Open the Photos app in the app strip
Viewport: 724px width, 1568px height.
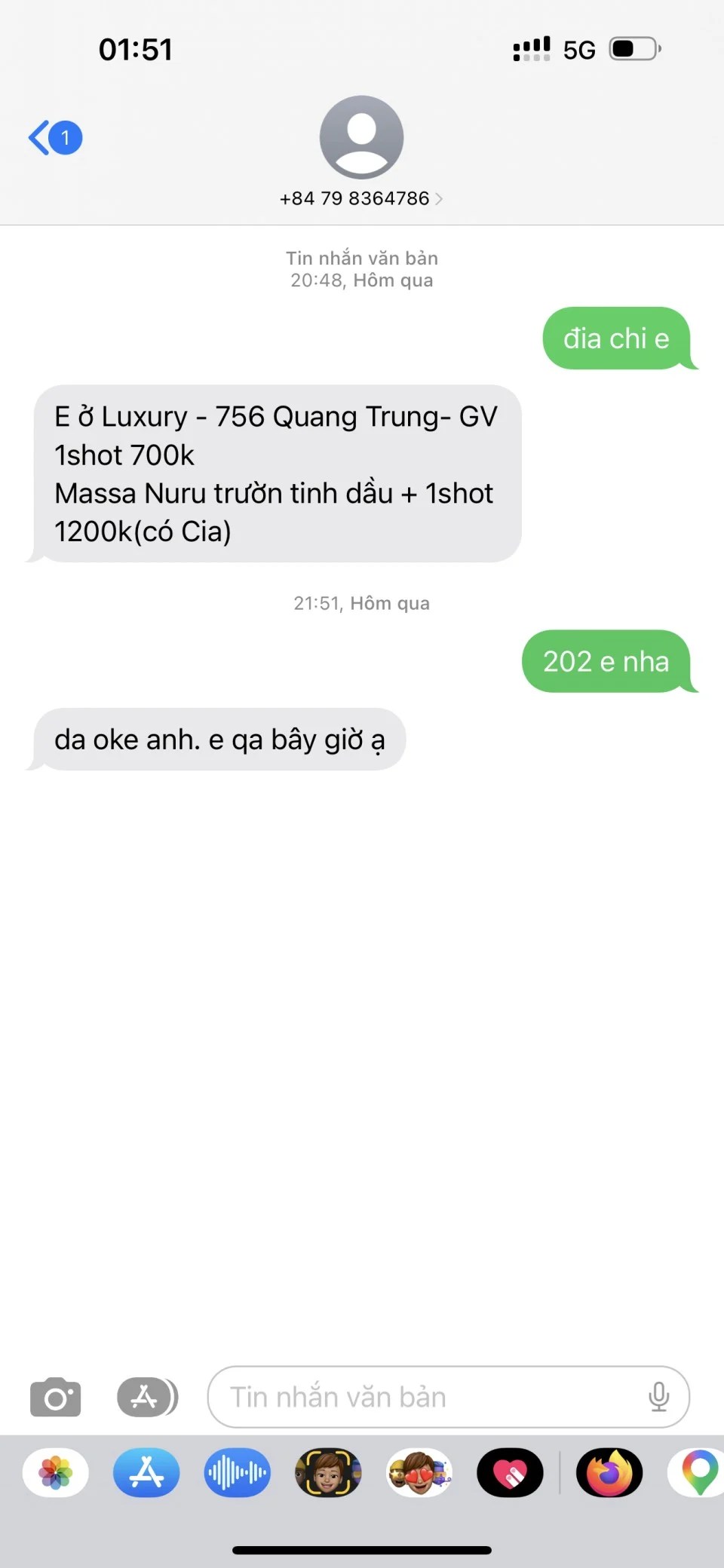tap(56, 1473)
